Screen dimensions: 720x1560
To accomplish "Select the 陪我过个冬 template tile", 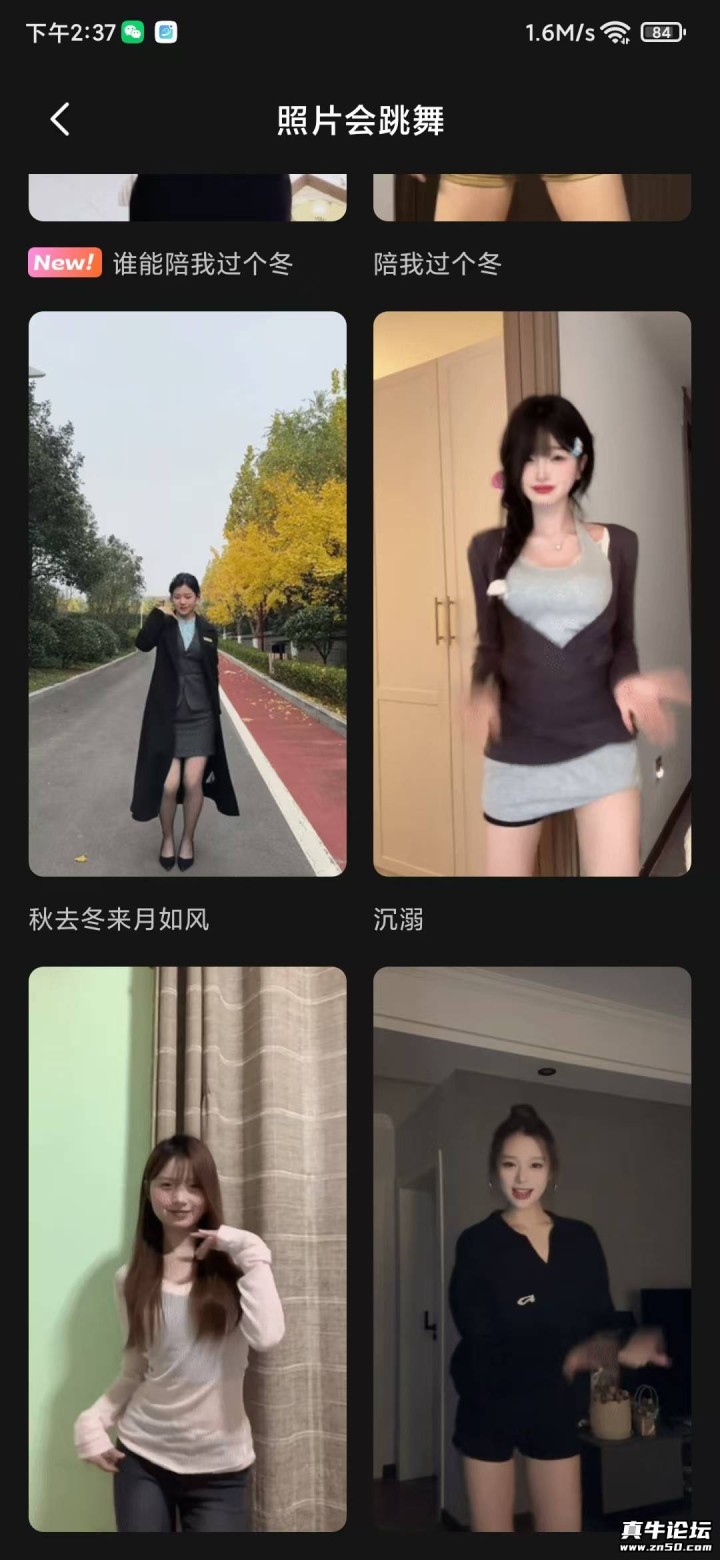I will (532, 198).
